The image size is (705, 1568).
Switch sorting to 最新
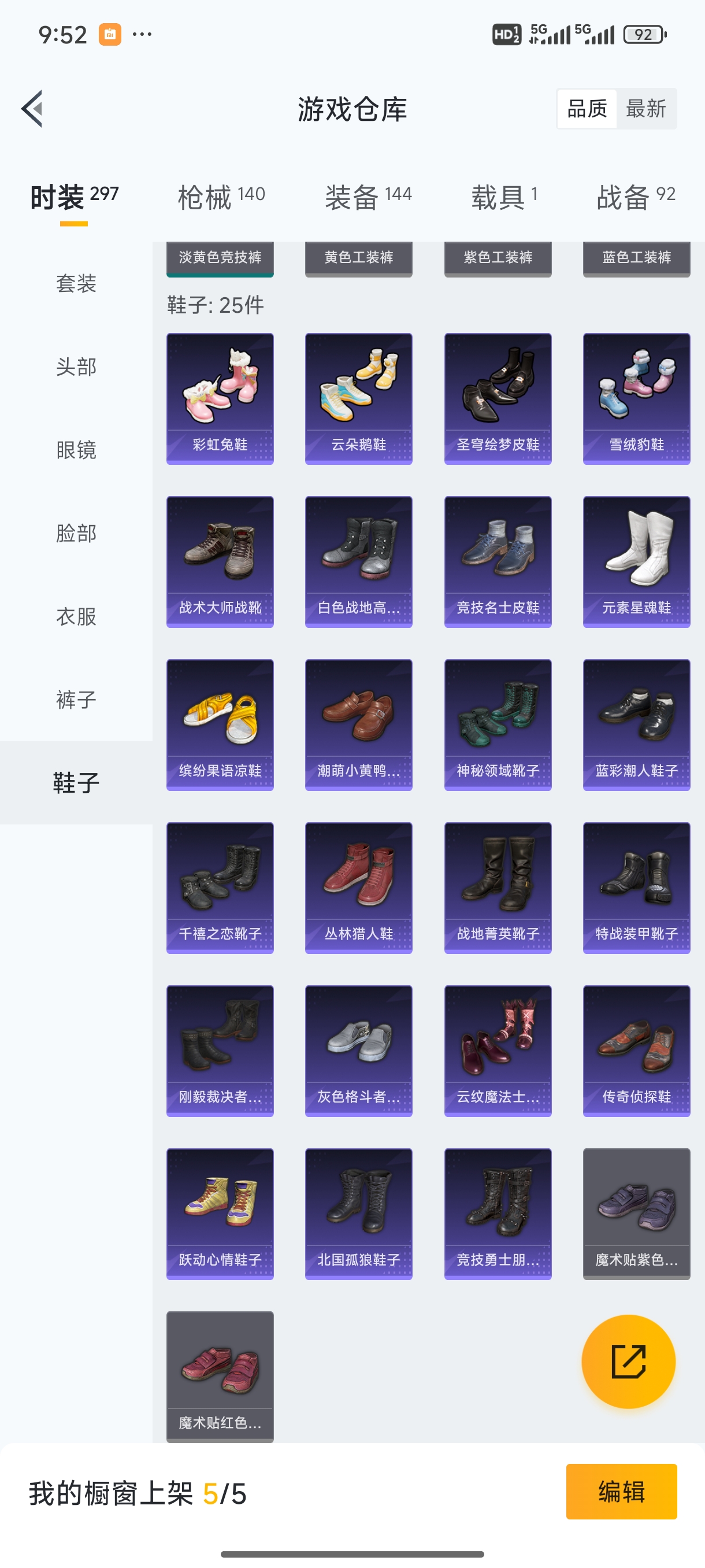click(647, 108)
